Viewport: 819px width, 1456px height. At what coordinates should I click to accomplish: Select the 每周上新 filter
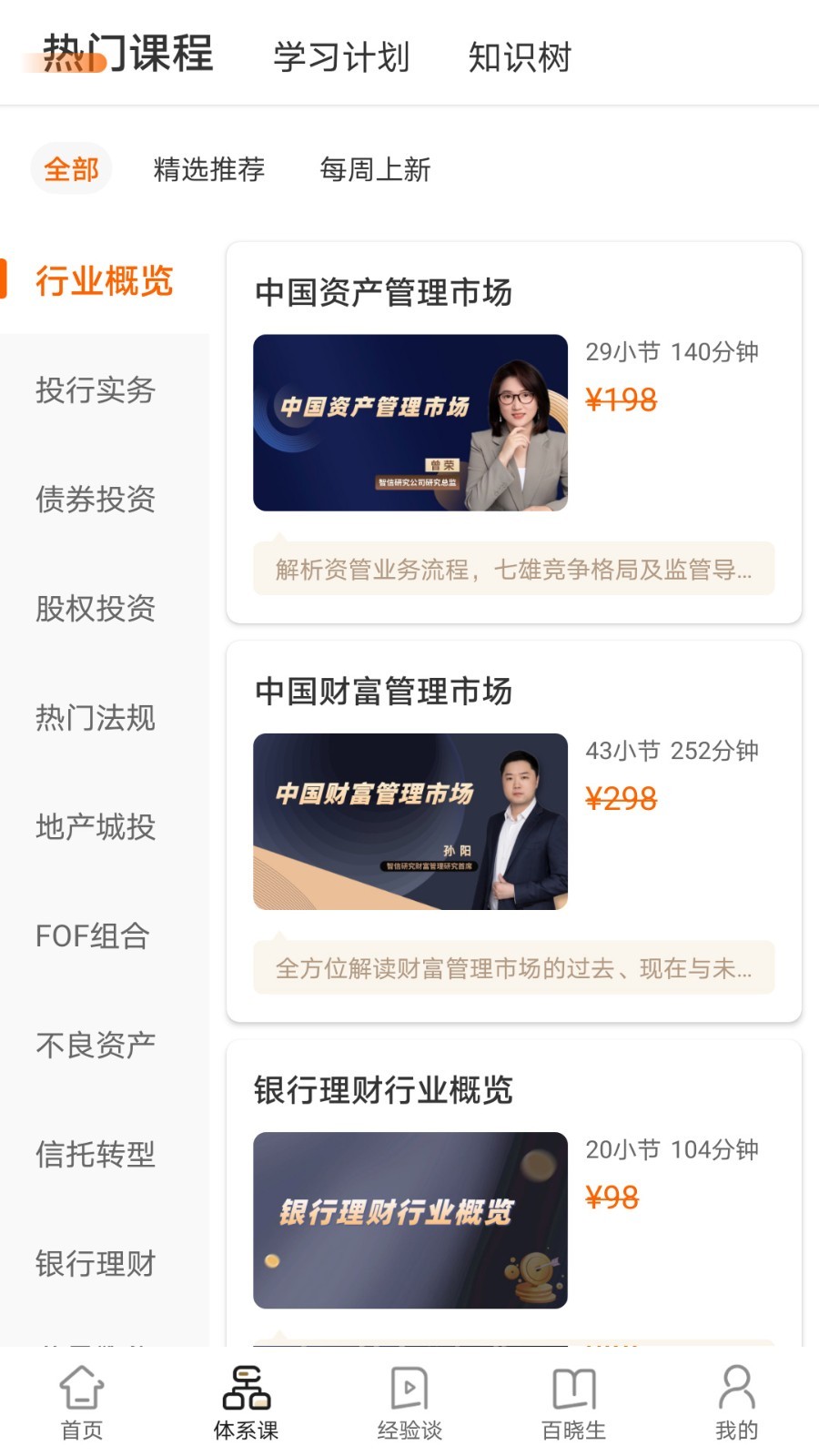(x=375, y=168)
